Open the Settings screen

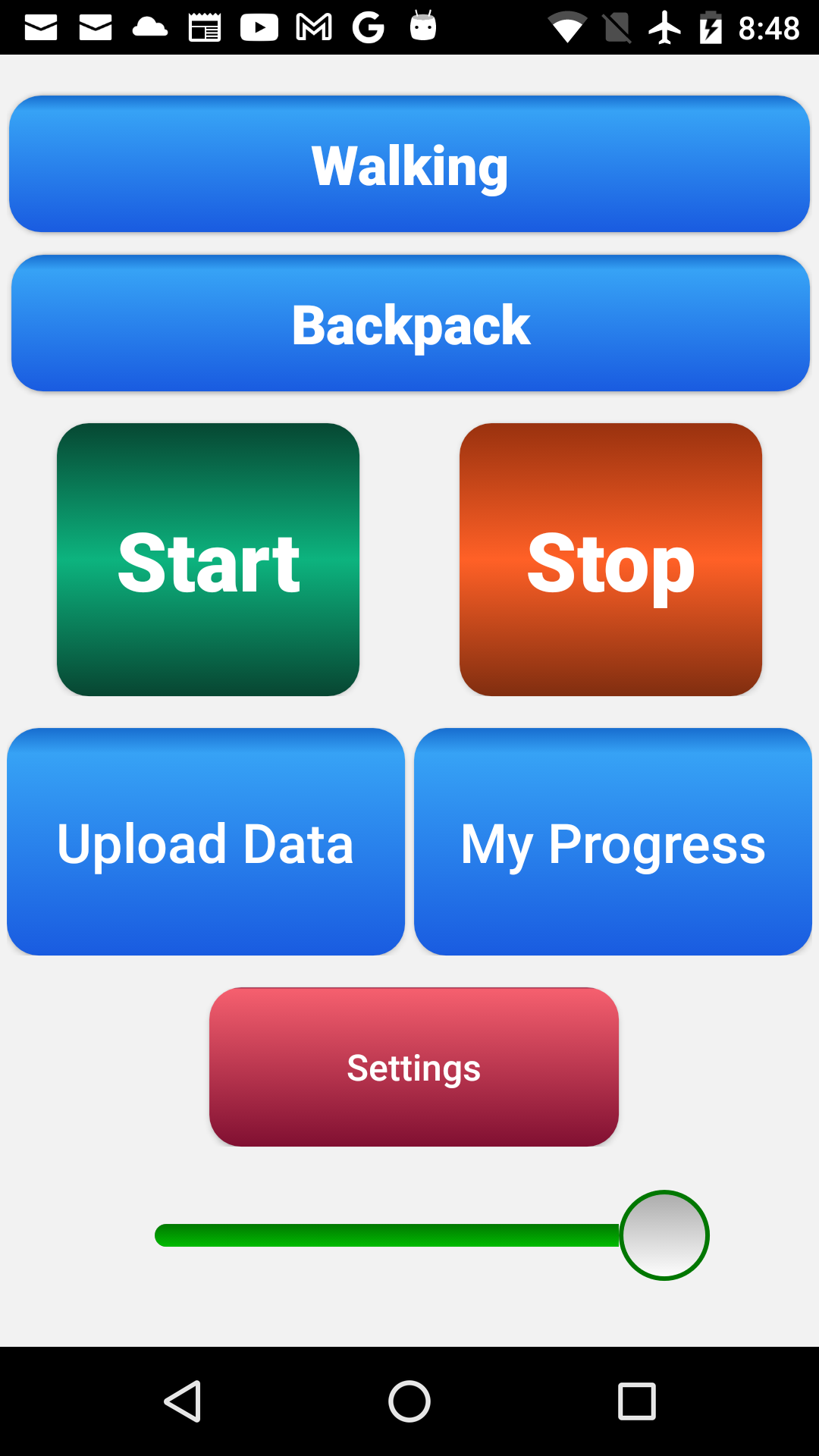tap(414, 1067)
